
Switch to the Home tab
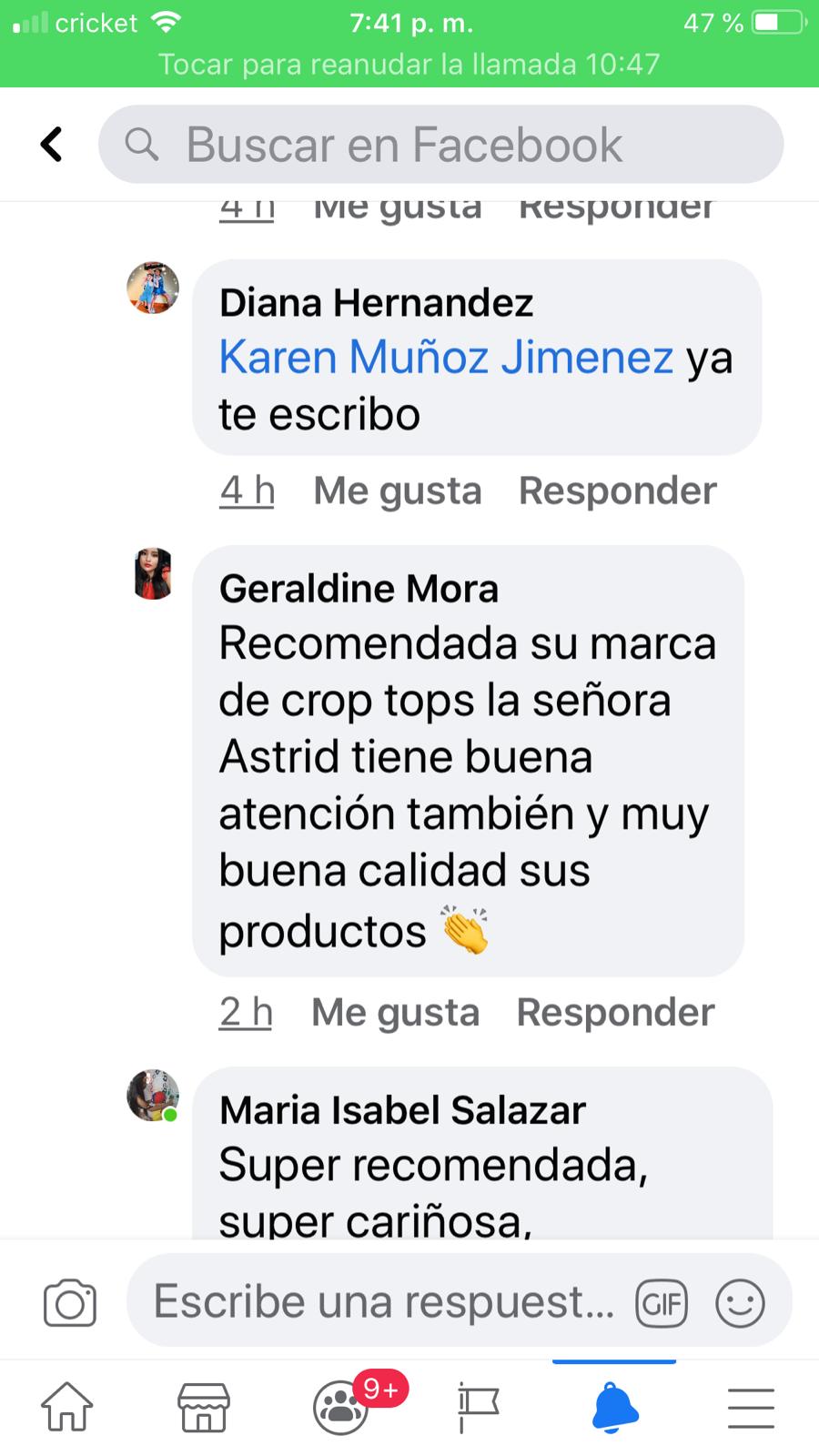coord(67,1407)
